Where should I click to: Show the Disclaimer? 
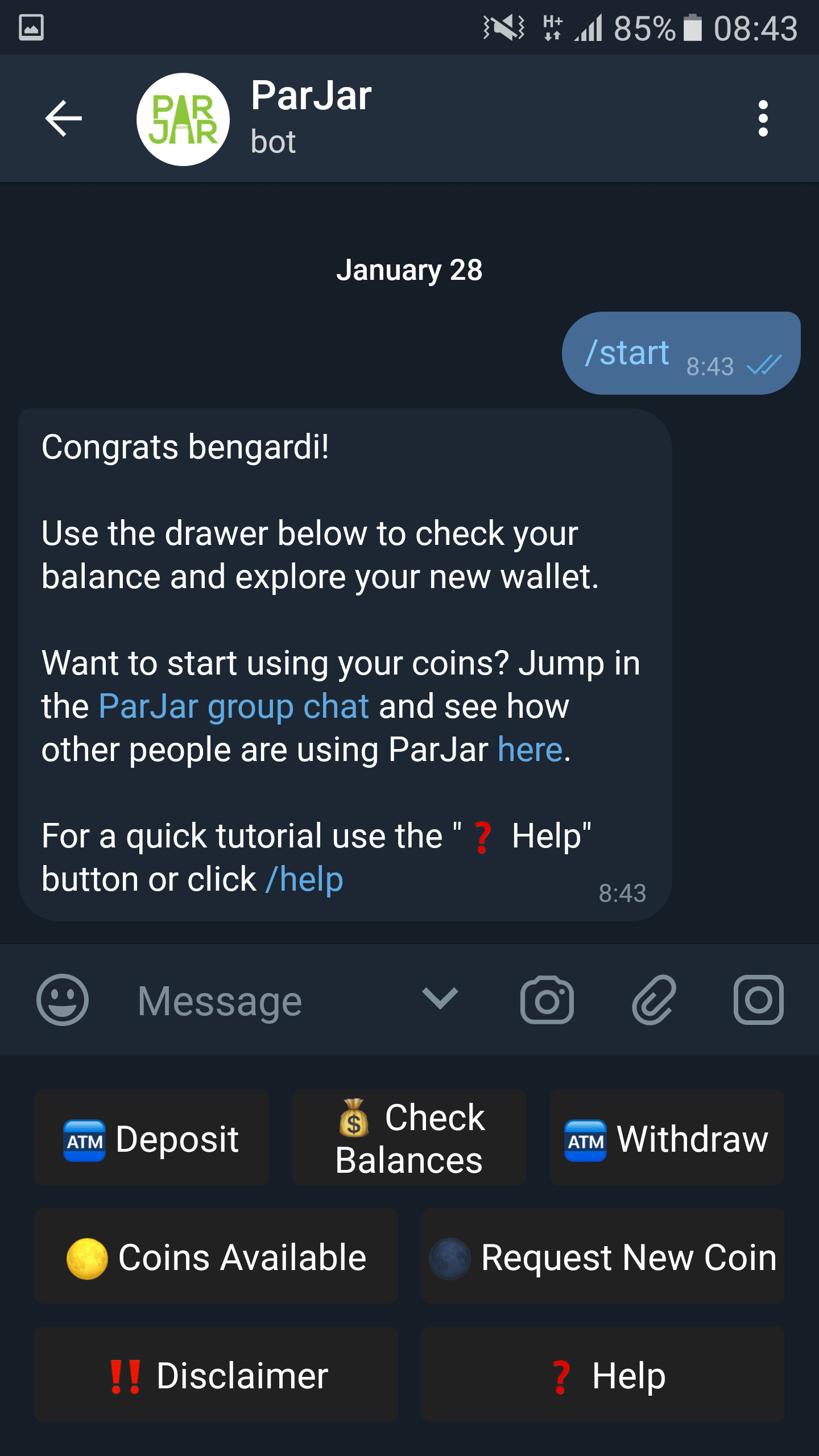[x=216, y=1375]
